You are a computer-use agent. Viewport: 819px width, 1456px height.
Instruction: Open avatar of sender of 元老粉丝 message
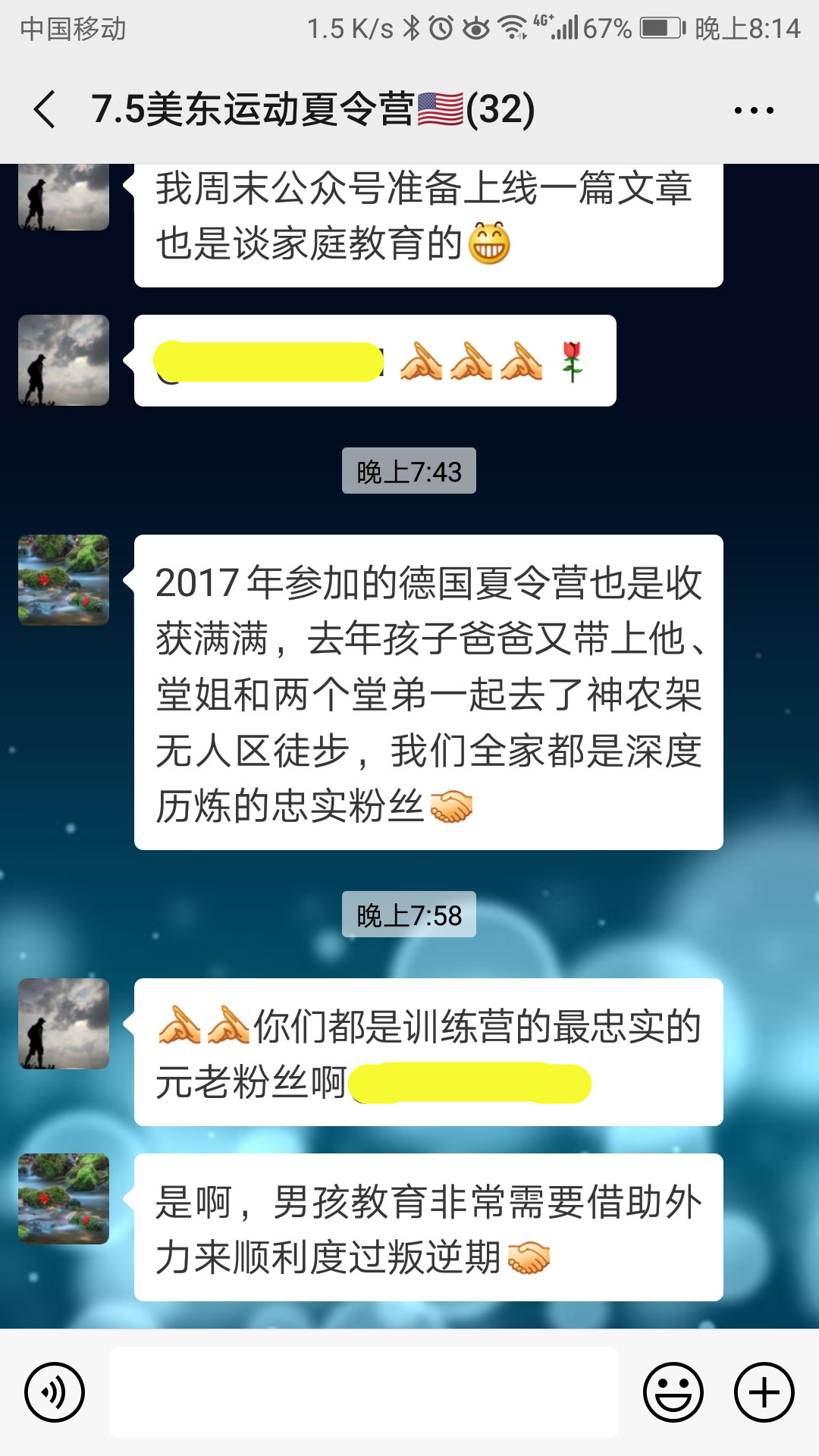64,1024
